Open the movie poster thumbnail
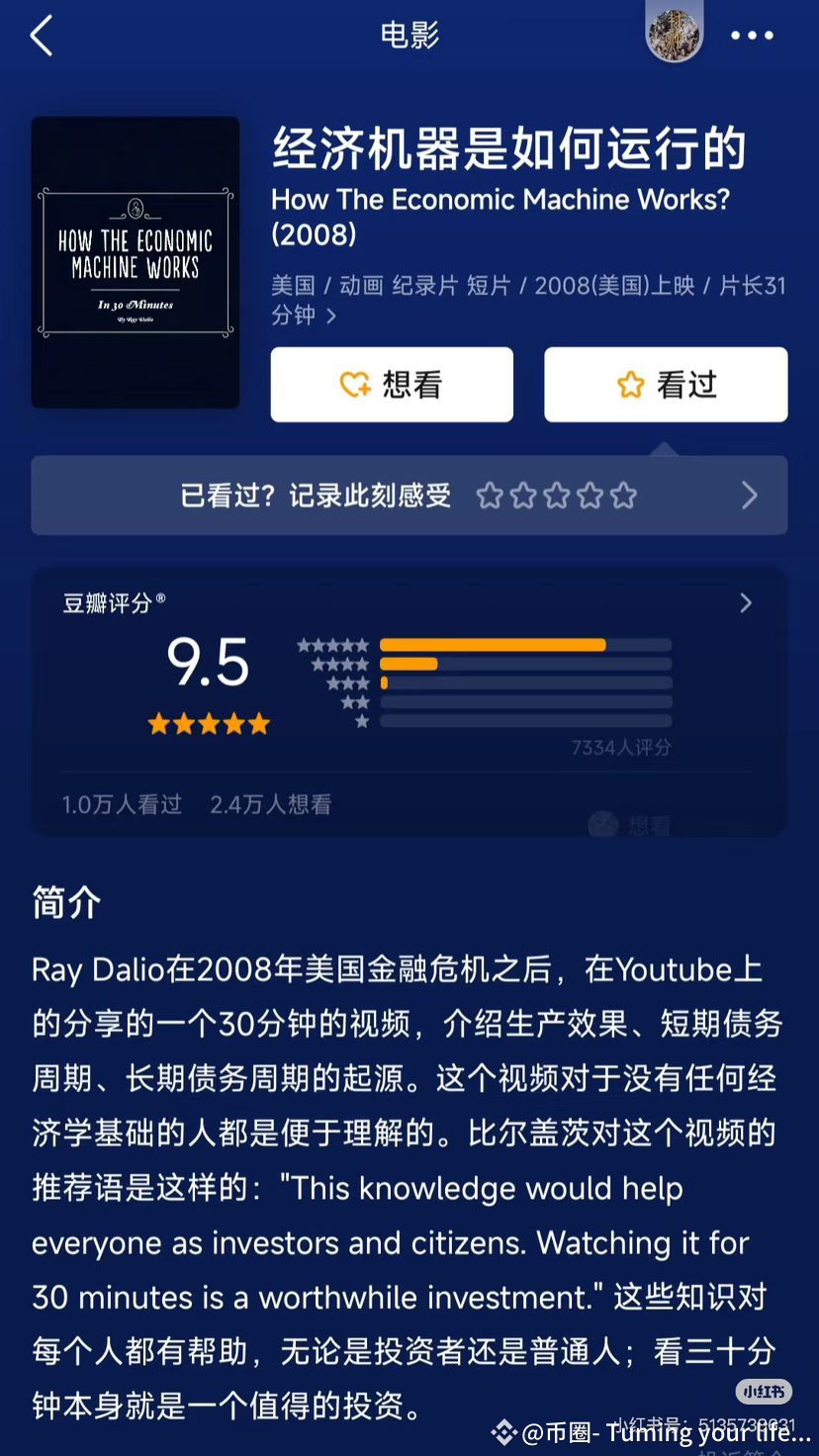This screenshot has height=1456, width=819. coord(136,262)
